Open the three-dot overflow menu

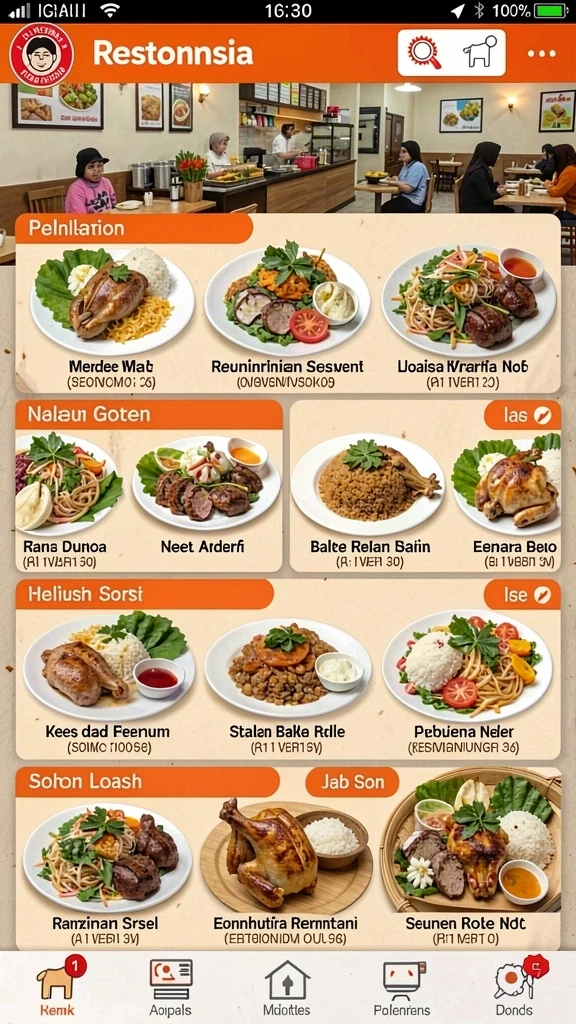click(x=541, y=54)
